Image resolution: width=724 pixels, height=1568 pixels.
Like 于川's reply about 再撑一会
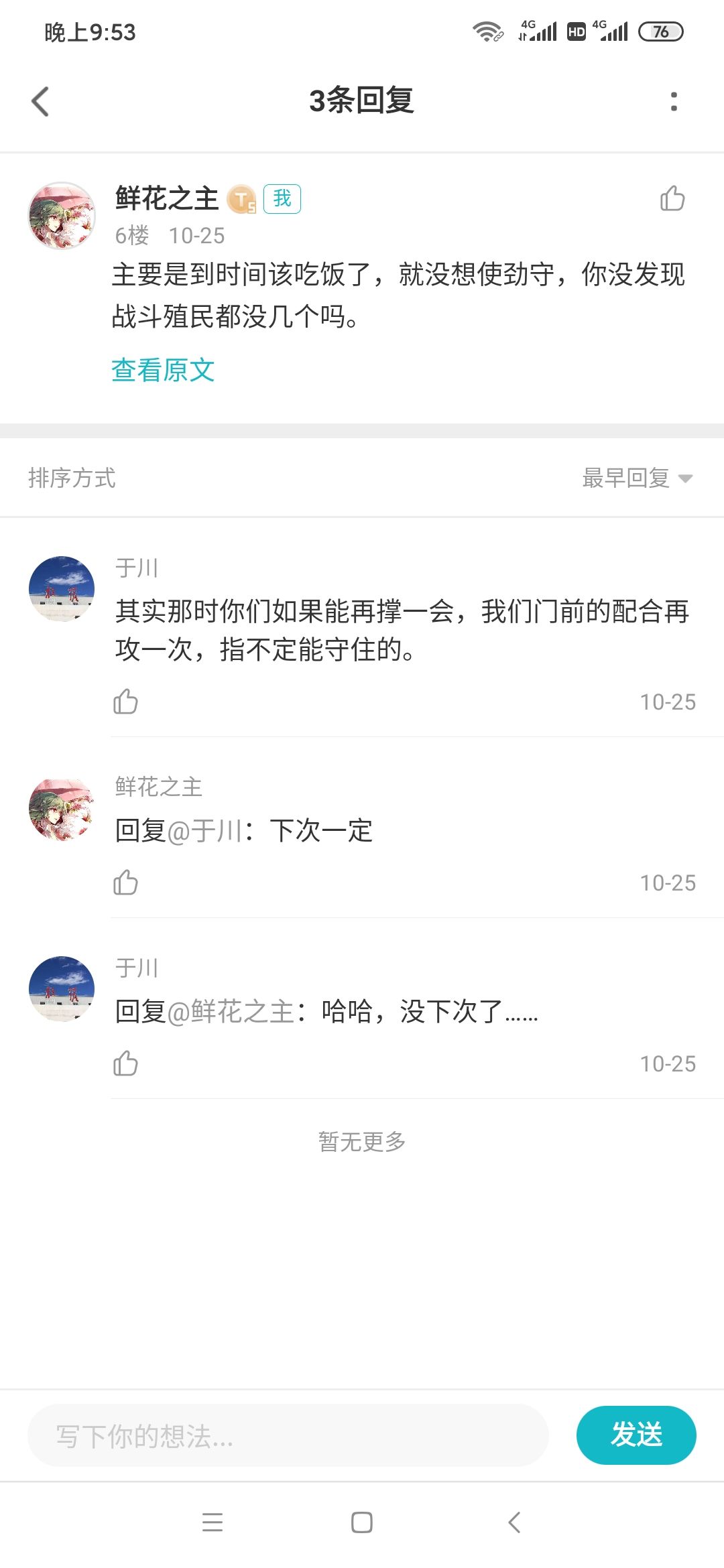(x=125, y=702)
